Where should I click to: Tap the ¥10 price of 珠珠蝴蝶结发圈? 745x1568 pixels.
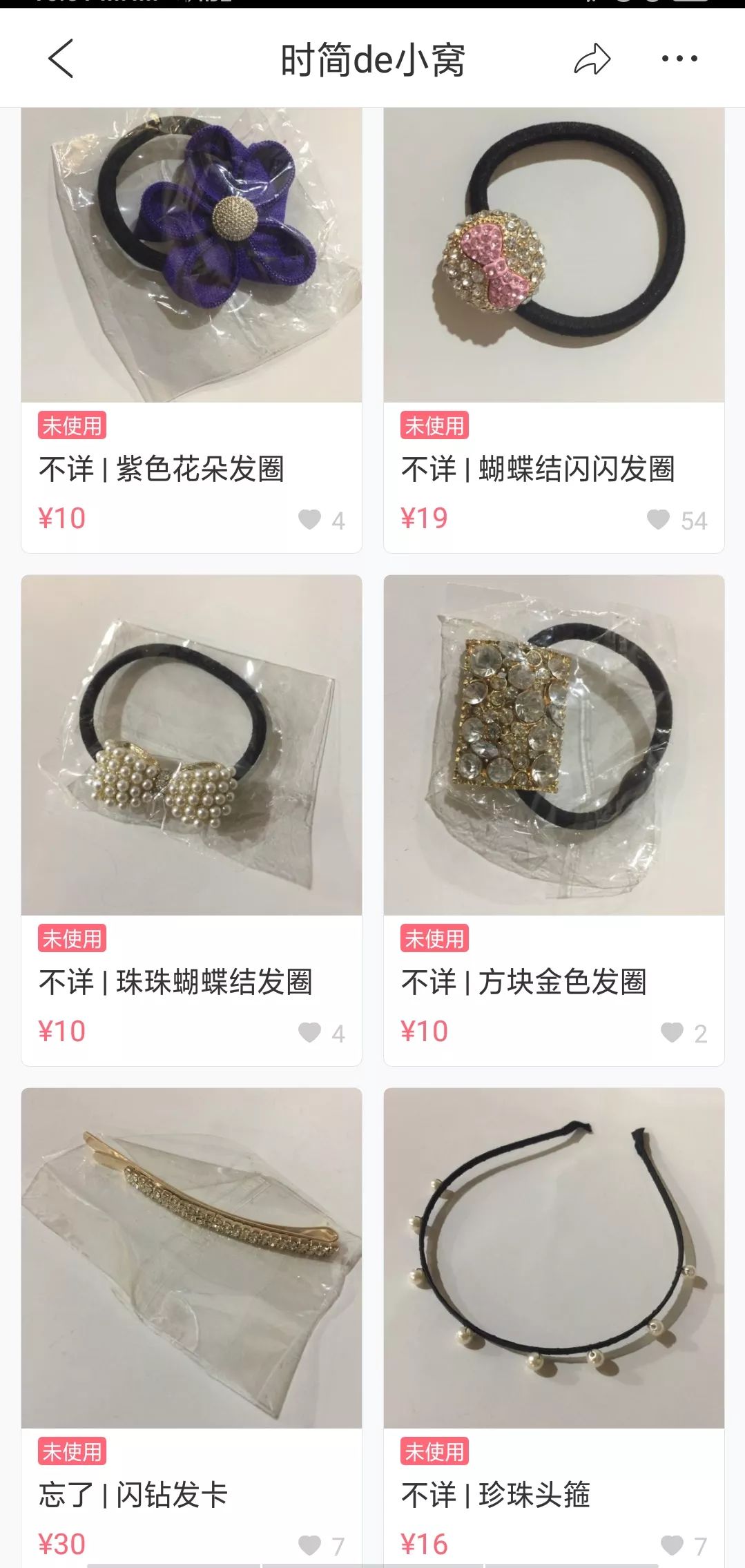point(62,1030)
